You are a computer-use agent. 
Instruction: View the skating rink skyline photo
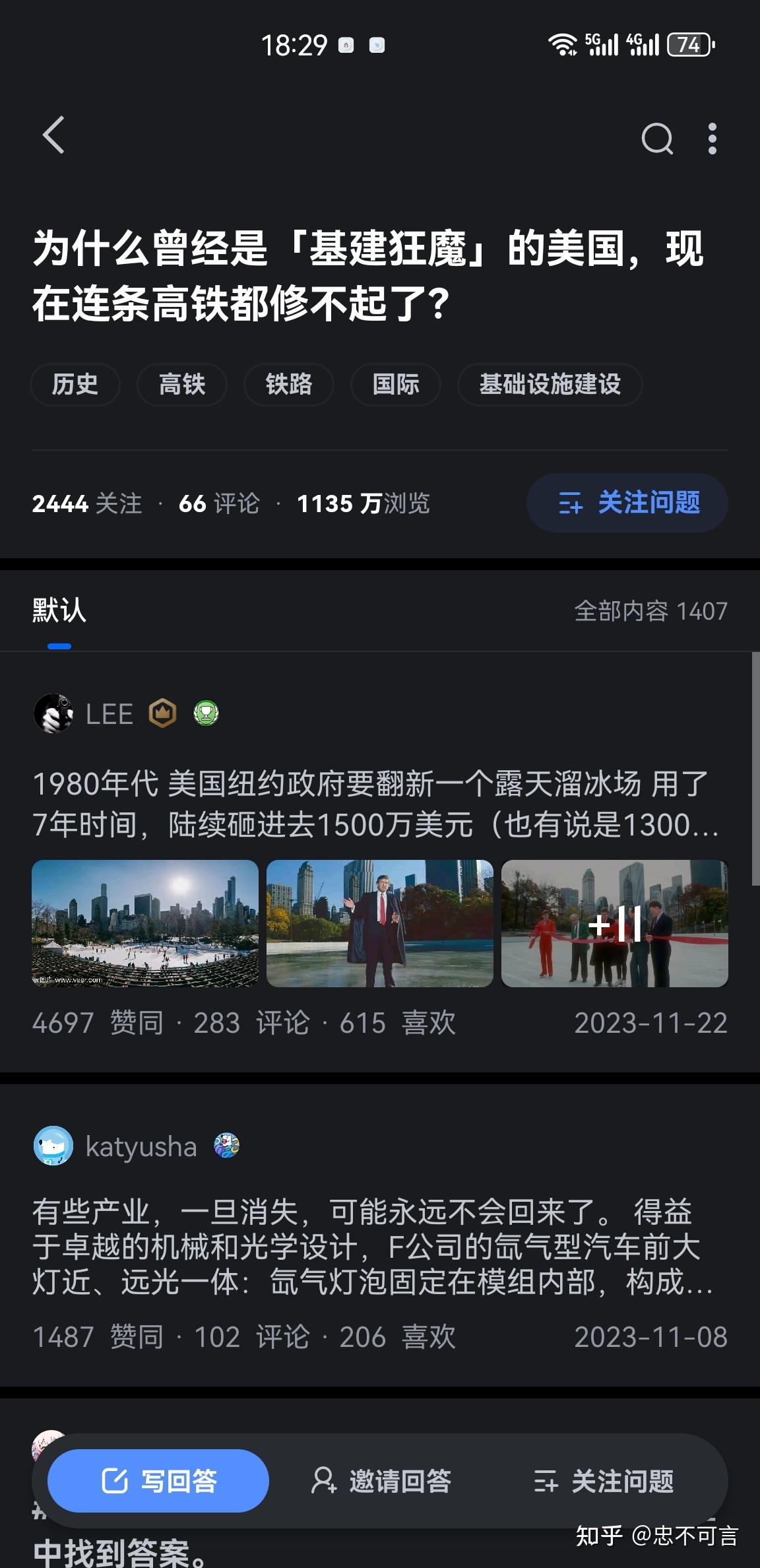(145, 923)
